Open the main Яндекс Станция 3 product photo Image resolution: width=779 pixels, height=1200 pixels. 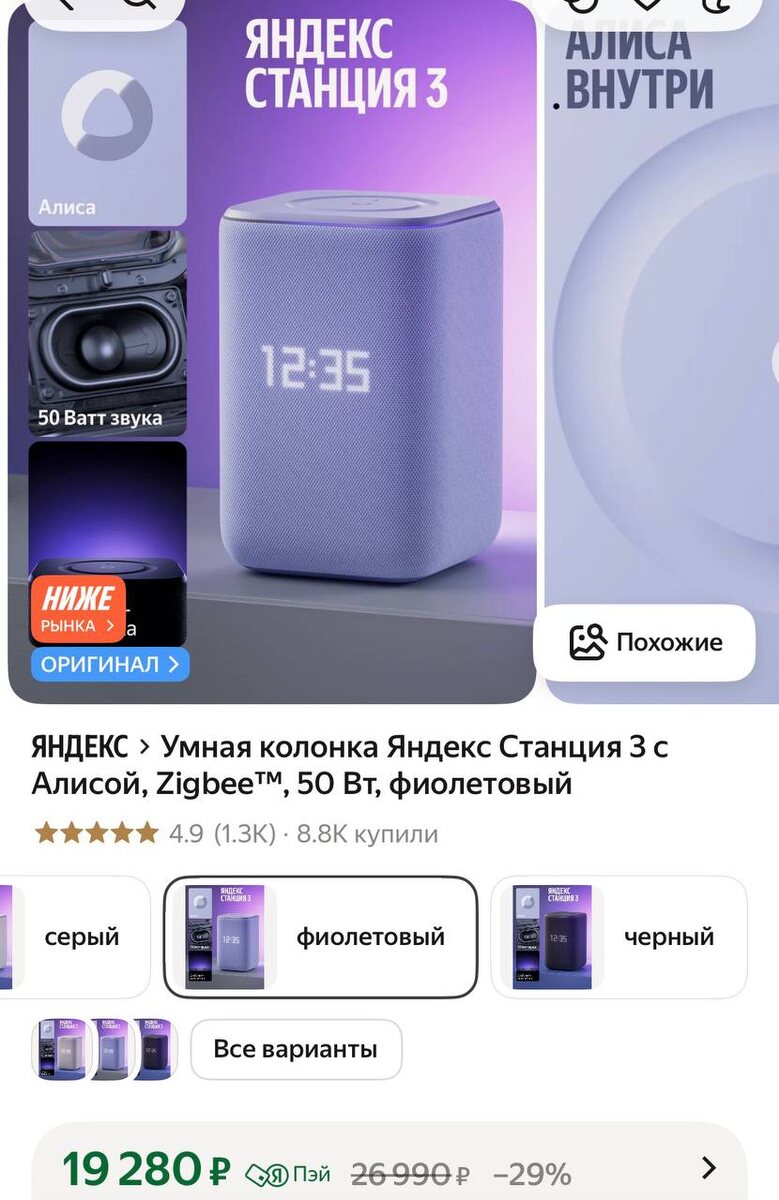[360, 380]
